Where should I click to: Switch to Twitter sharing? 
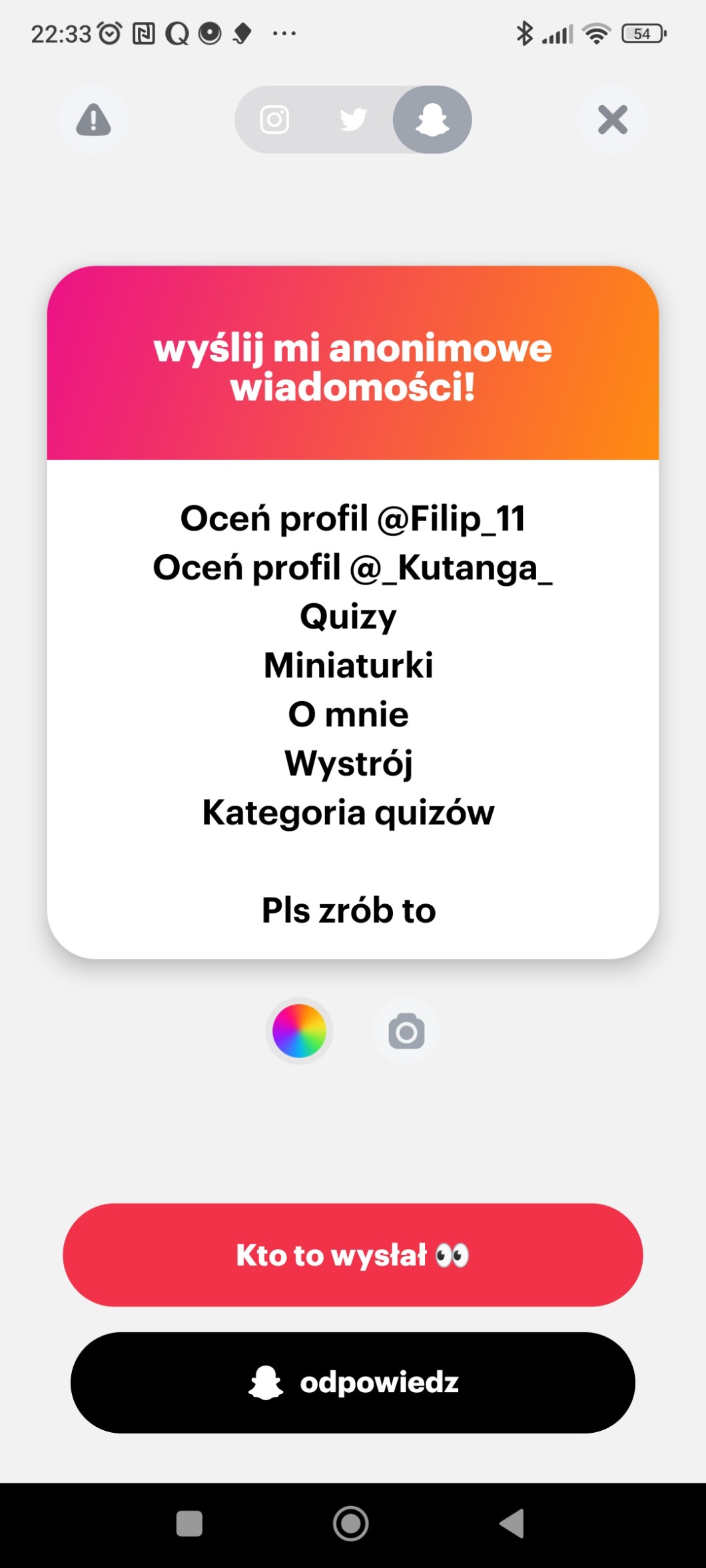click(x=353, y=120)
